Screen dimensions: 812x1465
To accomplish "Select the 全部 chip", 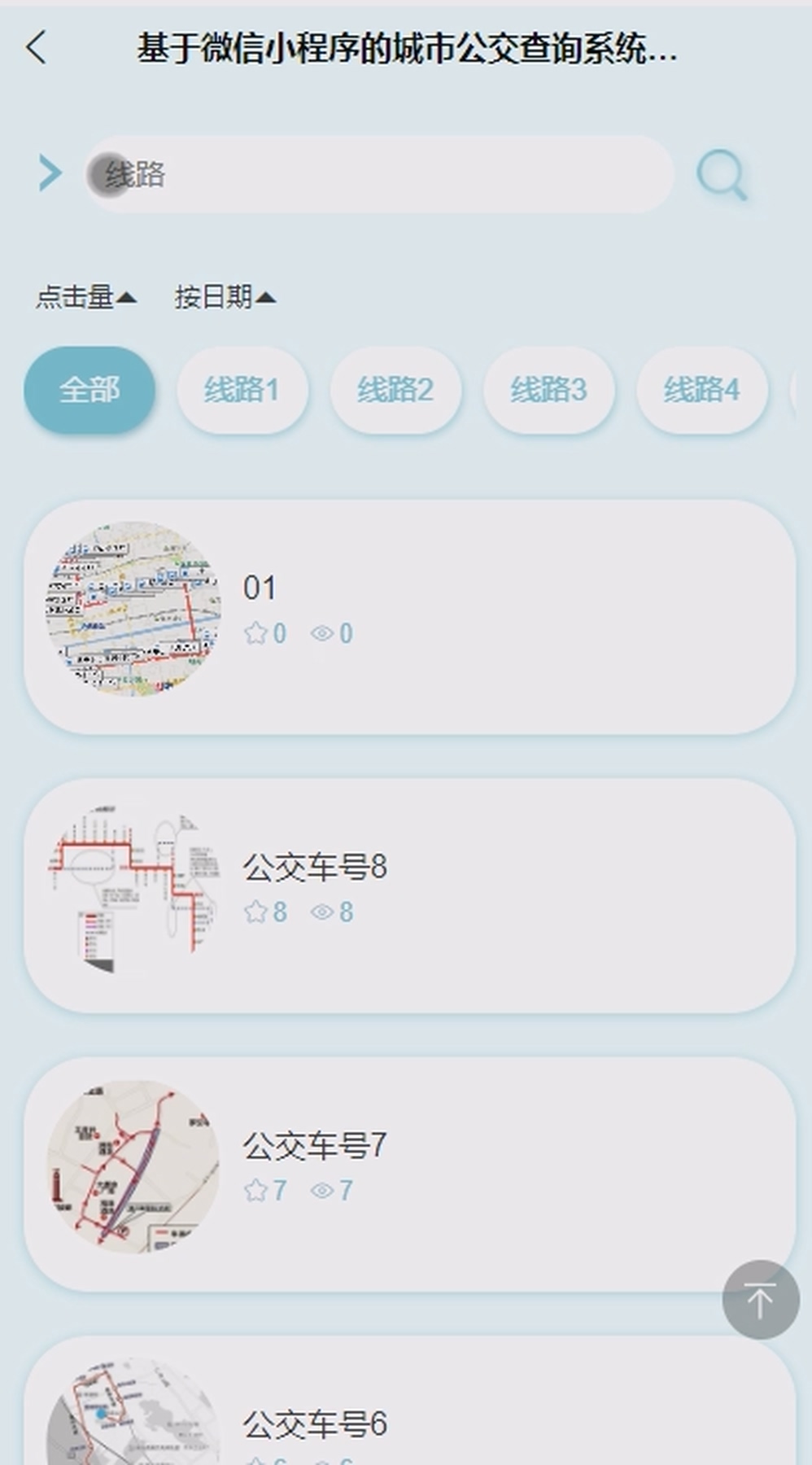I will pyautogui.click(x=89, y=390).
